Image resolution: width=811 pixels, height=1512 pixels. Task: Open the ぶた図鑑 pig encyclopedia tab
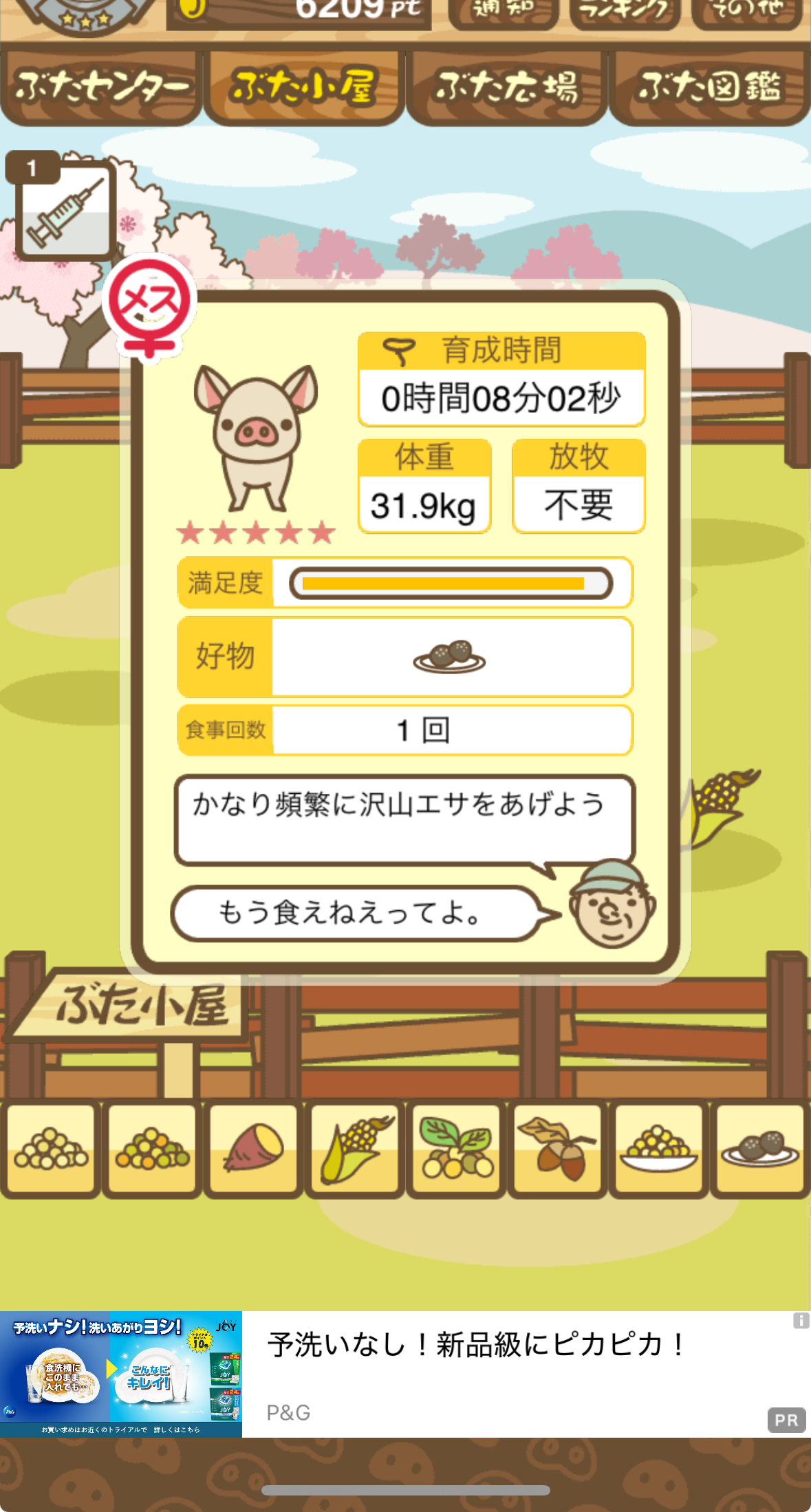(x=710, y=87)
